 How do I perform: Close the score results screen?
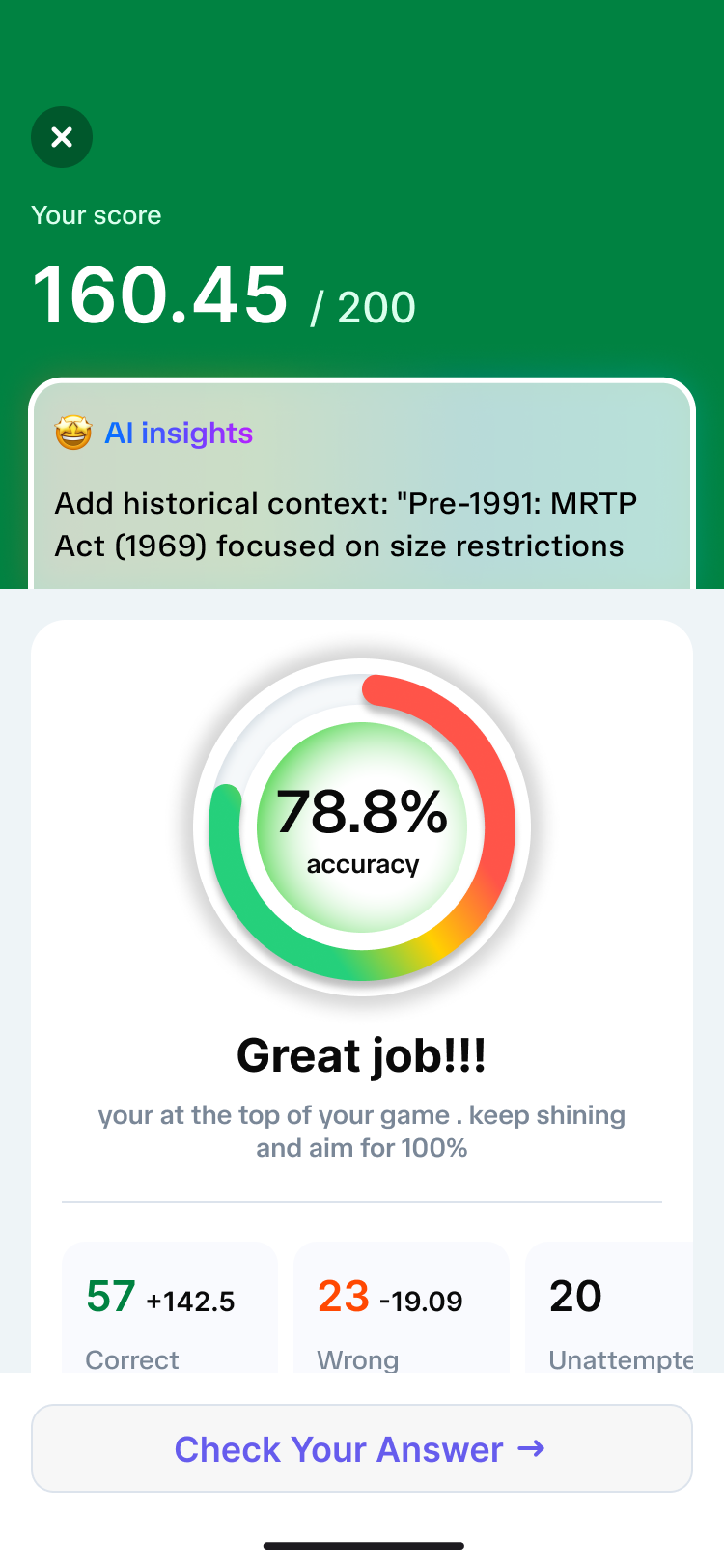click(x=62, y=137)
